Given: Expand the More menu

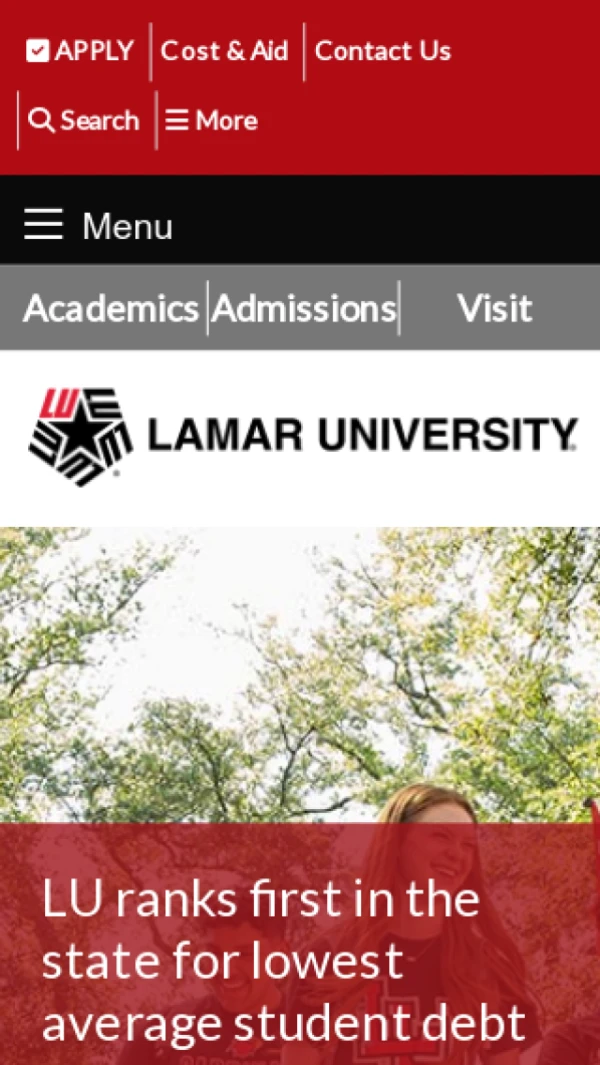Looking at the screenshot, I should pyautogui.click(x=212, y=121).
